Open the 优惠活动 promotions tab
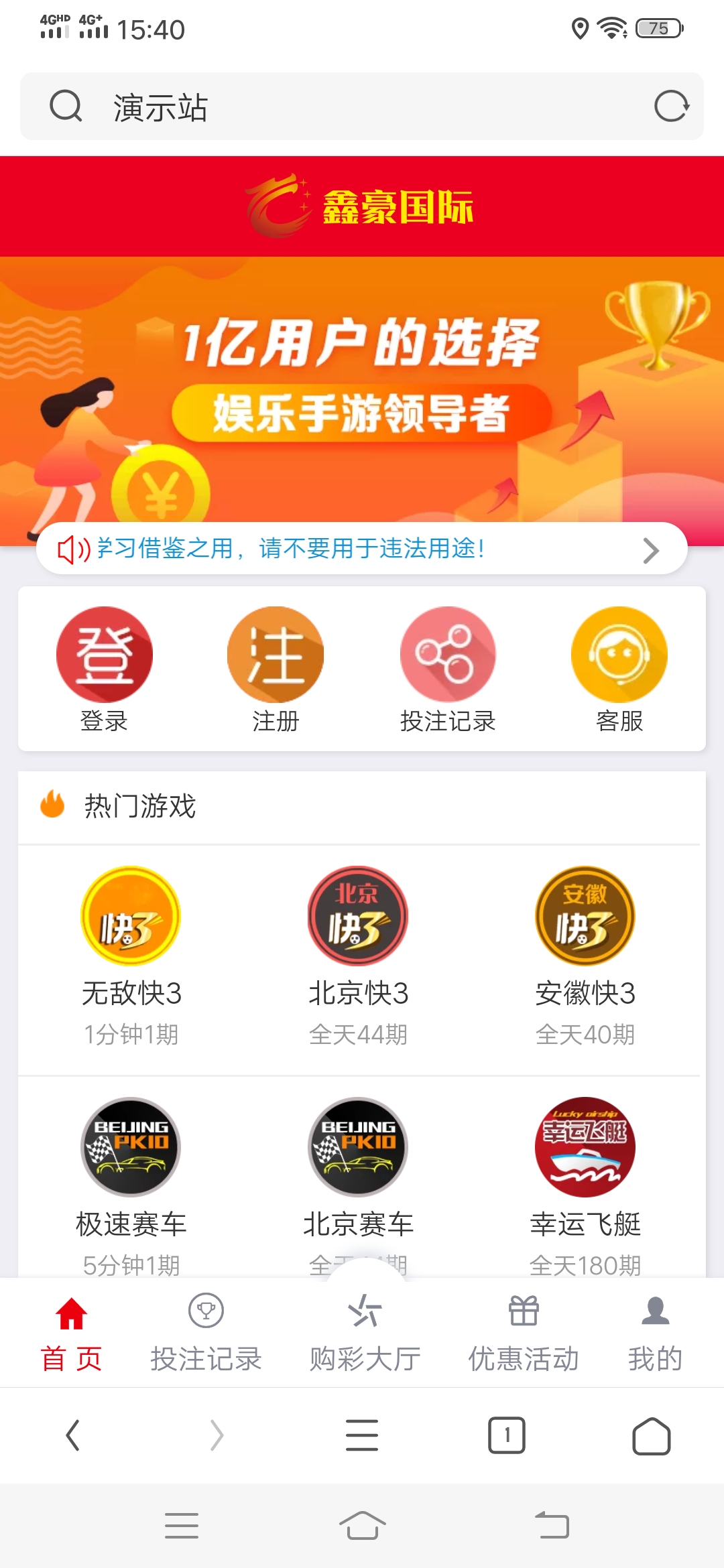The width and height of the screenshot is (724, 1568). pyautogui.click(x=524, y=1333)
